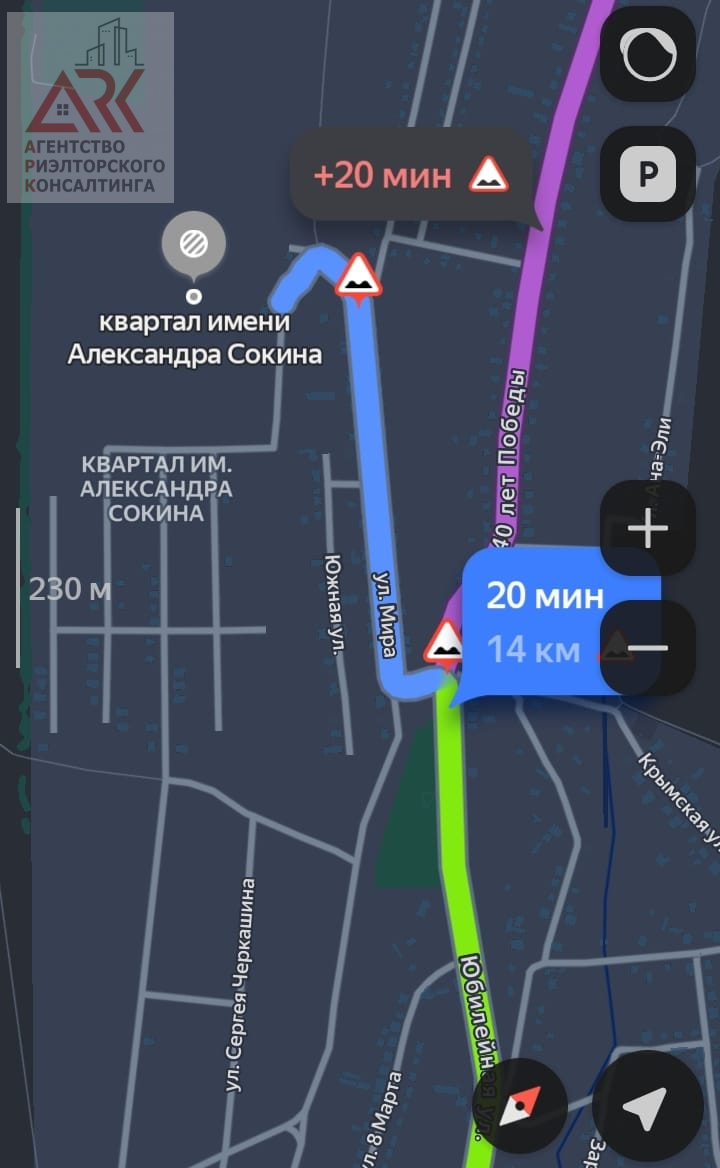Select the 20 мин 14 км route bubble
The width and height of the screenshot is (720, 1168).
pyautogui.click(x=545, y=621)
